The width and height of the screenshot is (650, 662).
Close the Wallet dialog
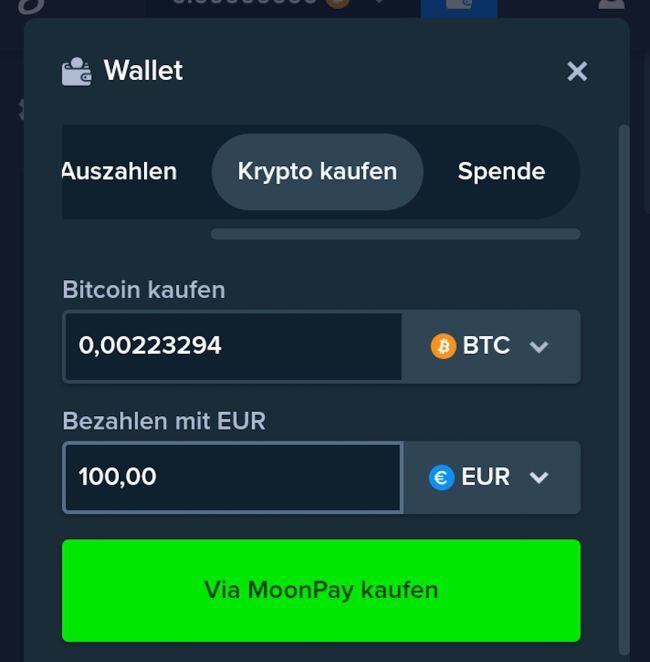point(576,71)
